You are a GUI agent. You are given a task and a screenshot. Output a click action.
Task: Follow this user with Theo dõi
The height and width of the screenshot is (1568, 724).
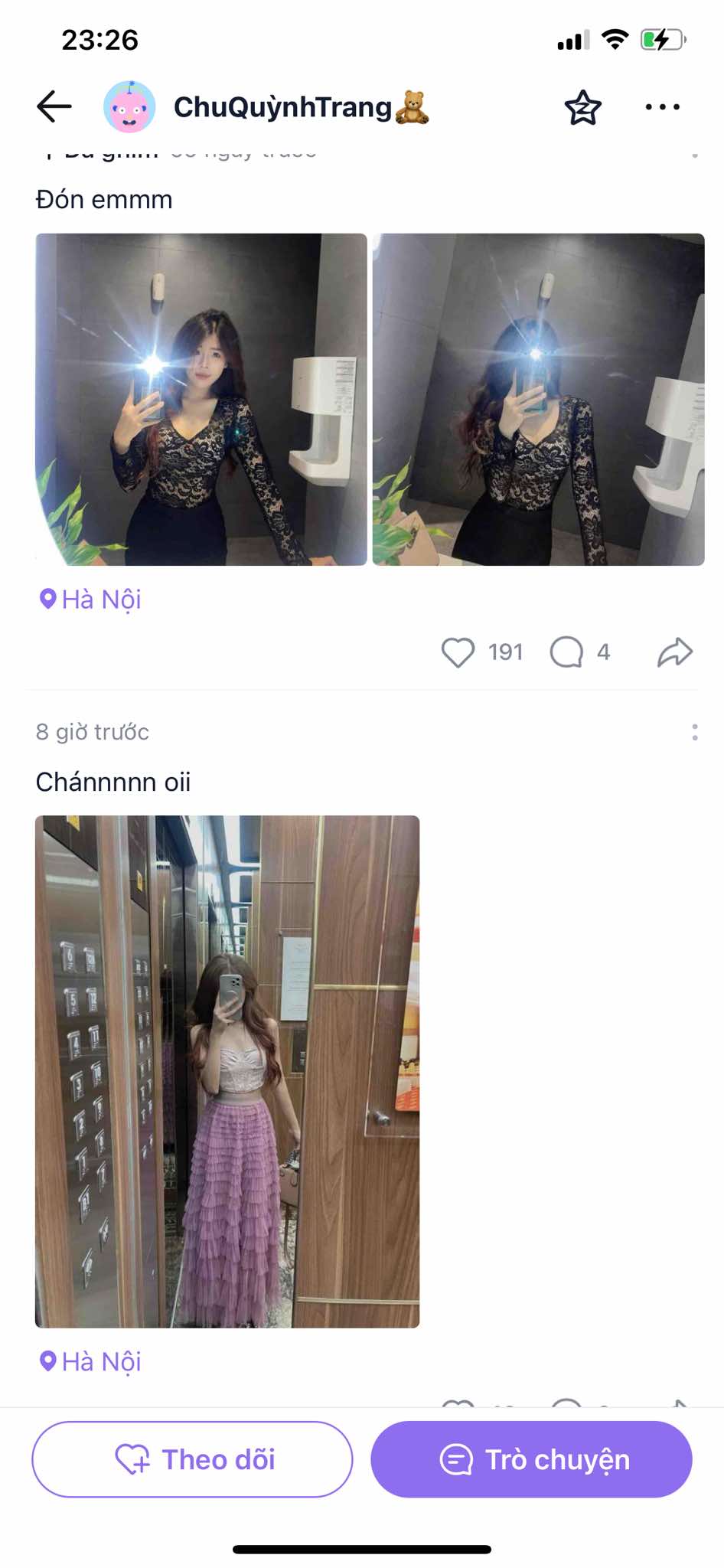point(192,1459)
